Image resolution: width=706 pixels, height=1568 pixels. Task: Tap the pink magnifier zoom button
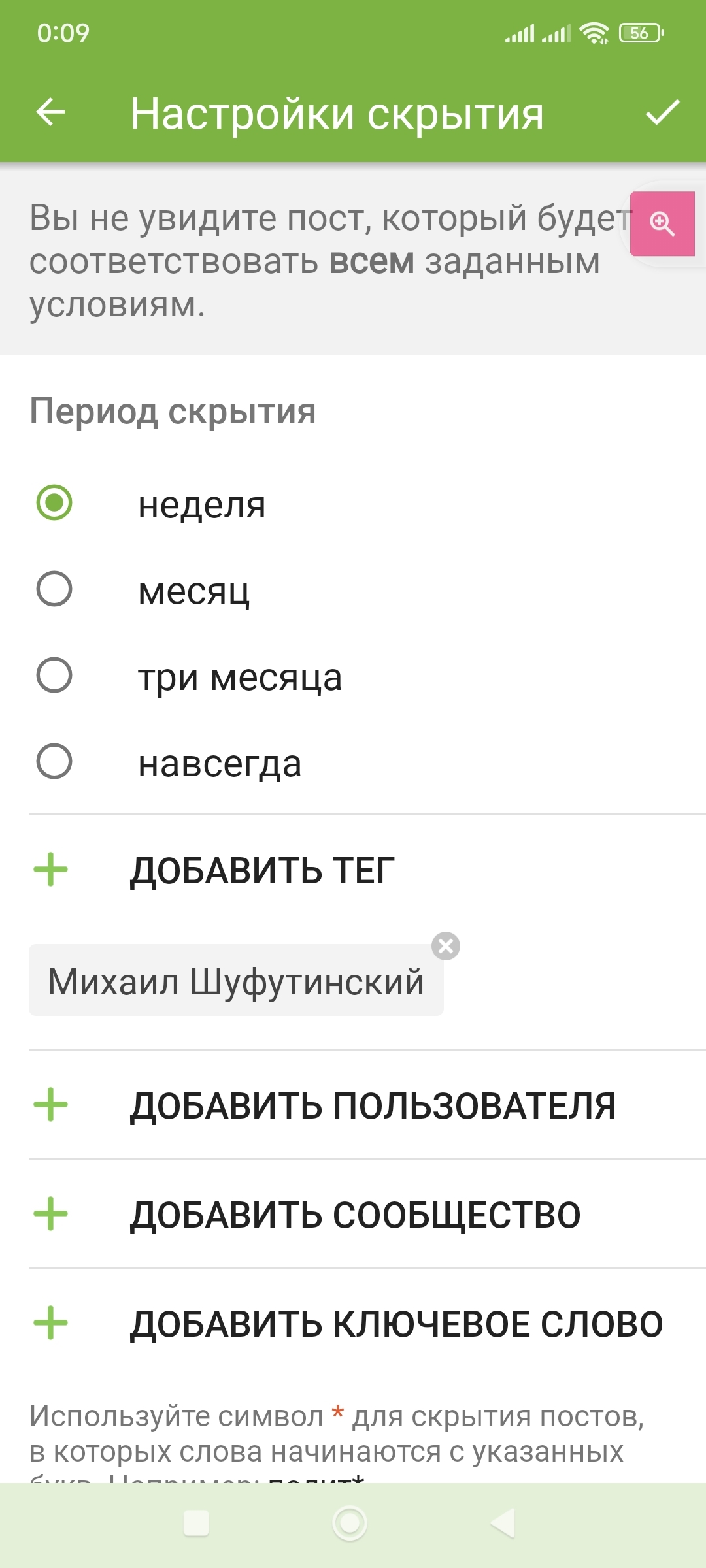(x=662, y=223)
